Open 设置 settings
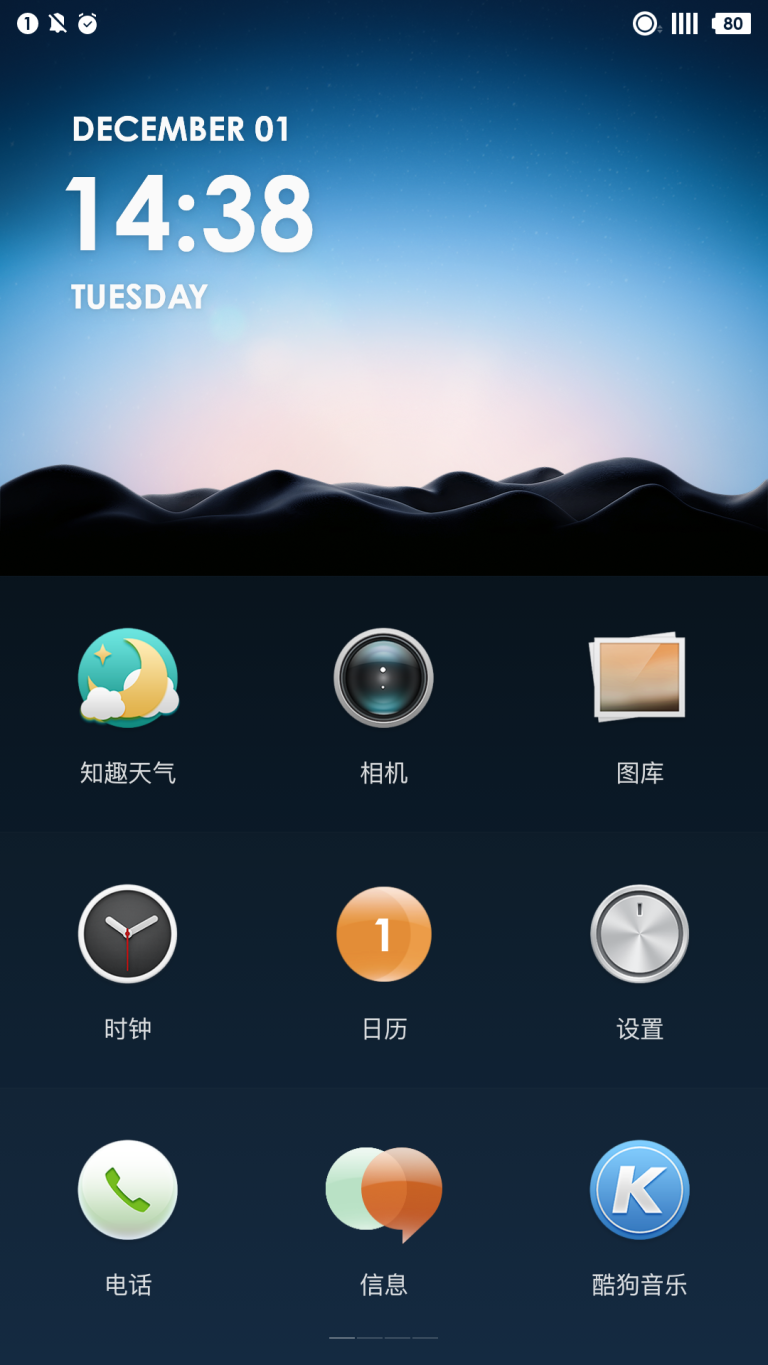The image size is (768, 1365). coord(639,934)
